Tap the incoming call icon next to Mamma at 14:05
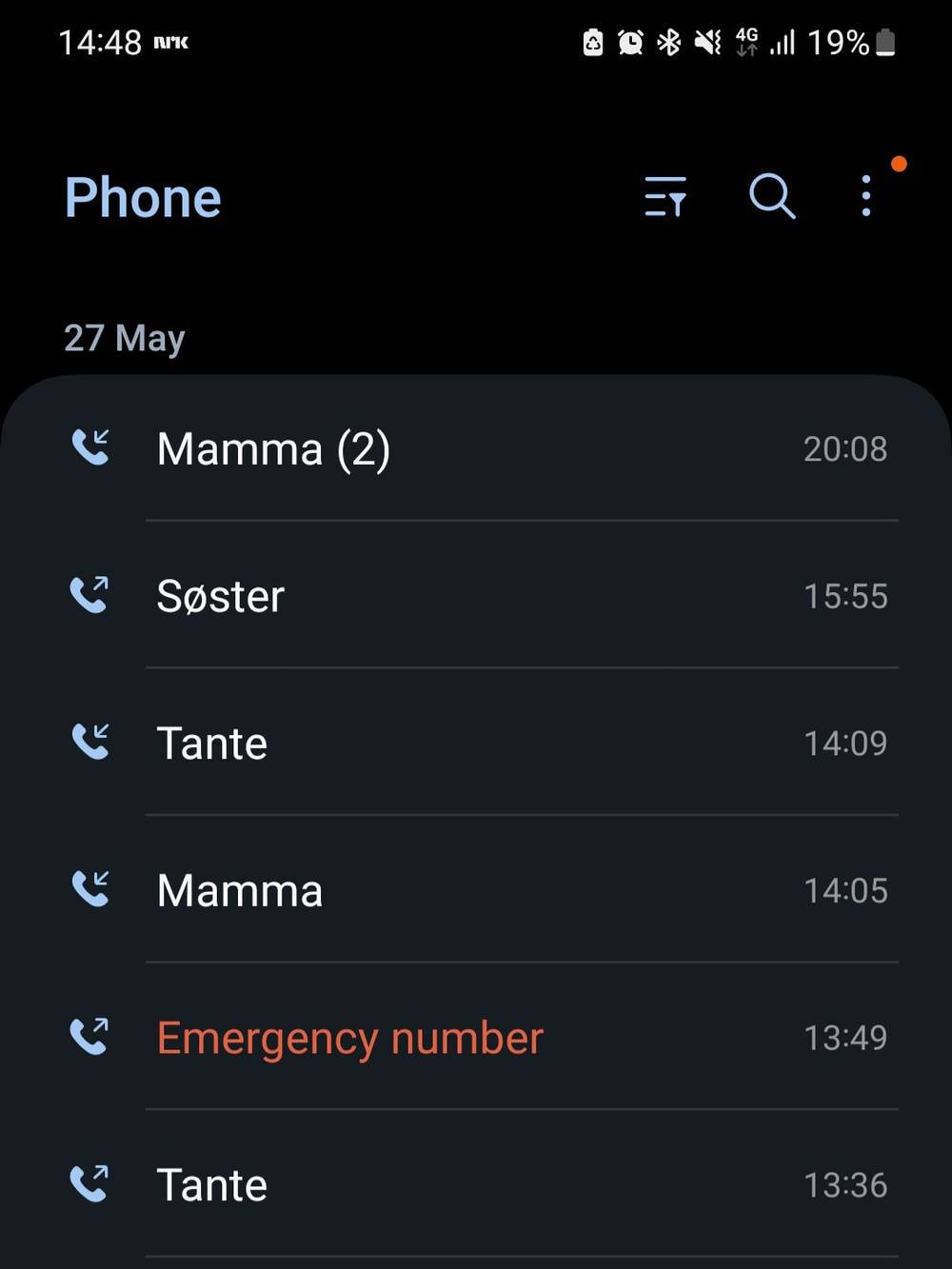 coord(89,889)
